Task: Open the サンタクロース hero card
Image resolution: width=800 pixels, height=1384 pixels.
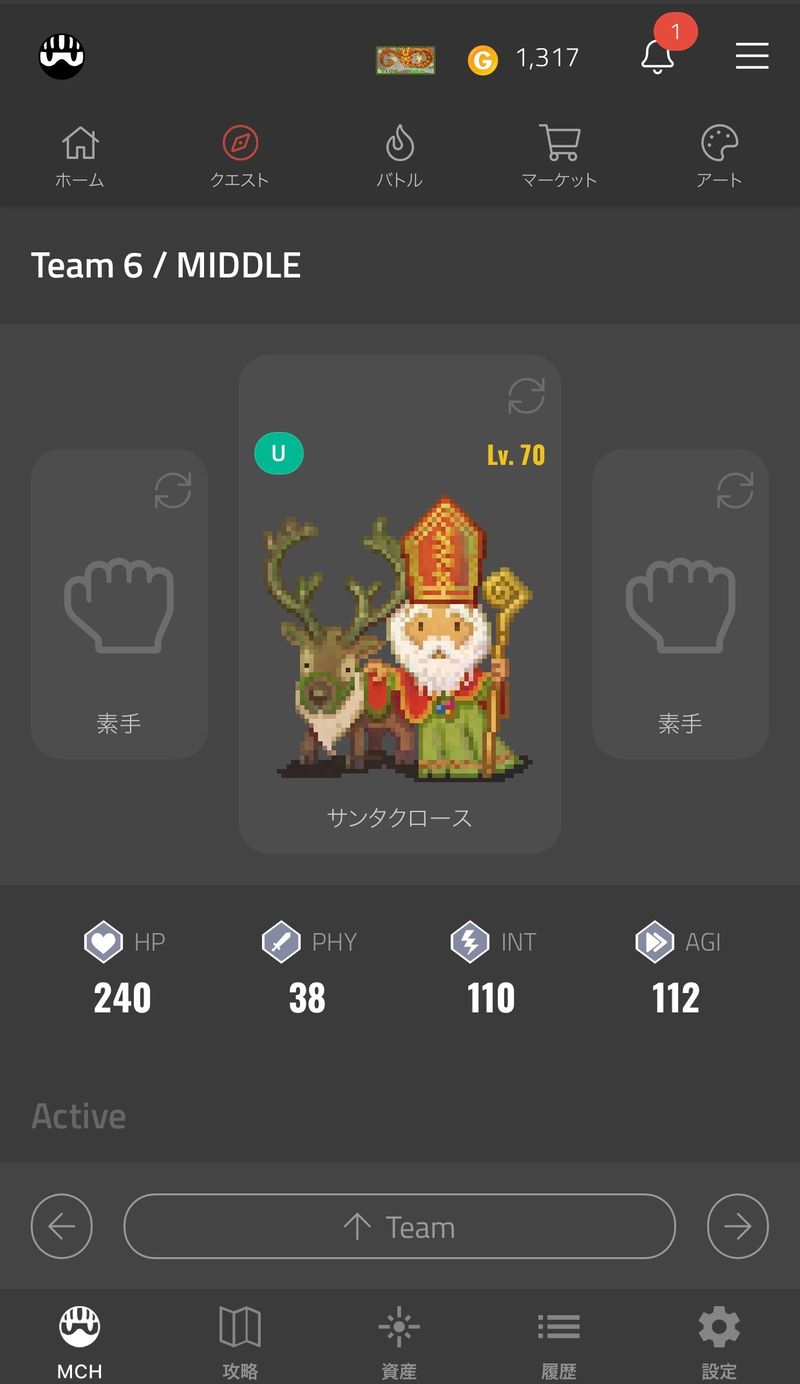Action: coord(399,640)
